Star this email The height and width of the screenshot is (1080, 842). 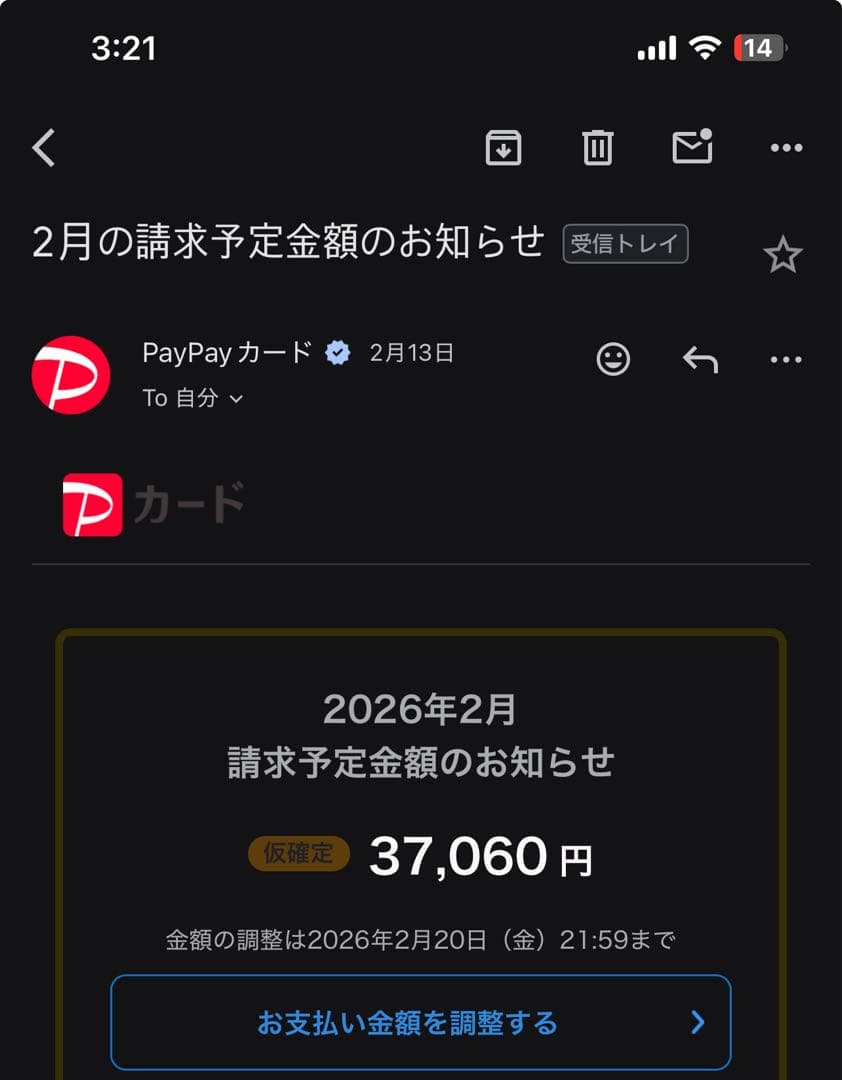784,253
